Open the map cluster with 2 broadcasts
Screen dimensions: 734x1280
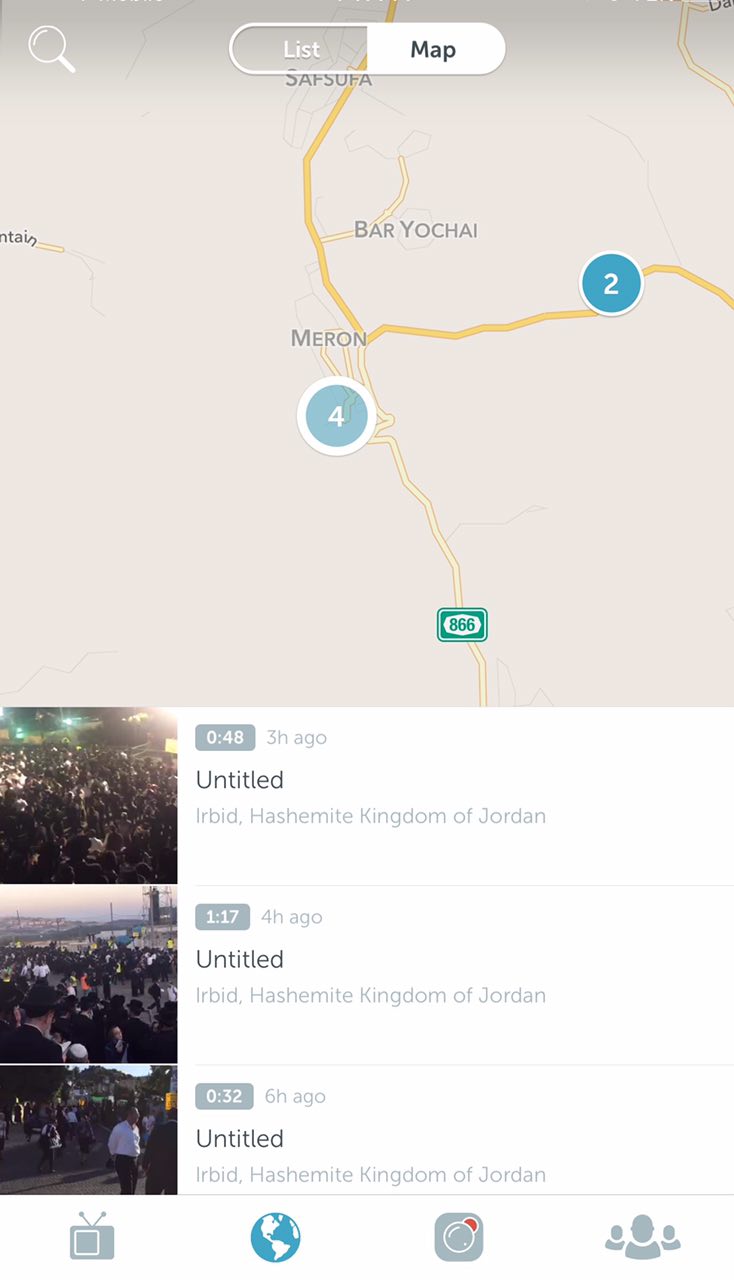click(611, 284)
